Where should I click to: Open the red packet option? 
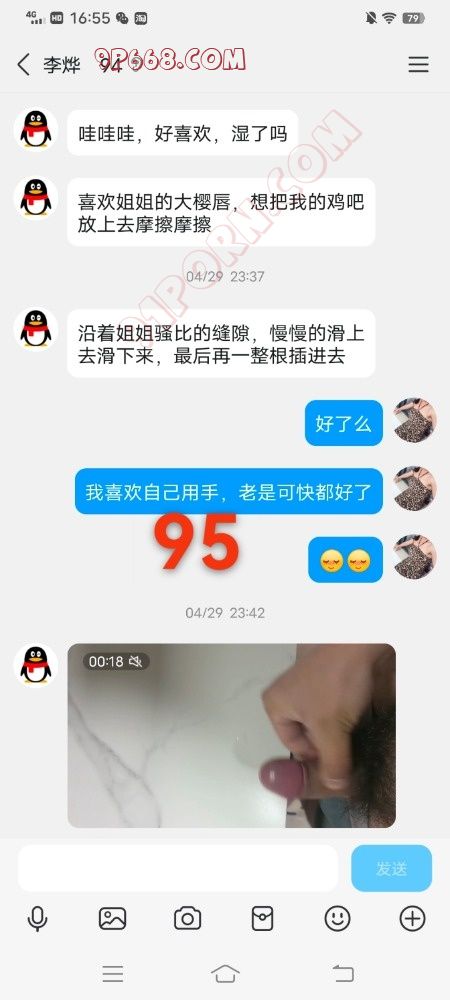point(263,918)
